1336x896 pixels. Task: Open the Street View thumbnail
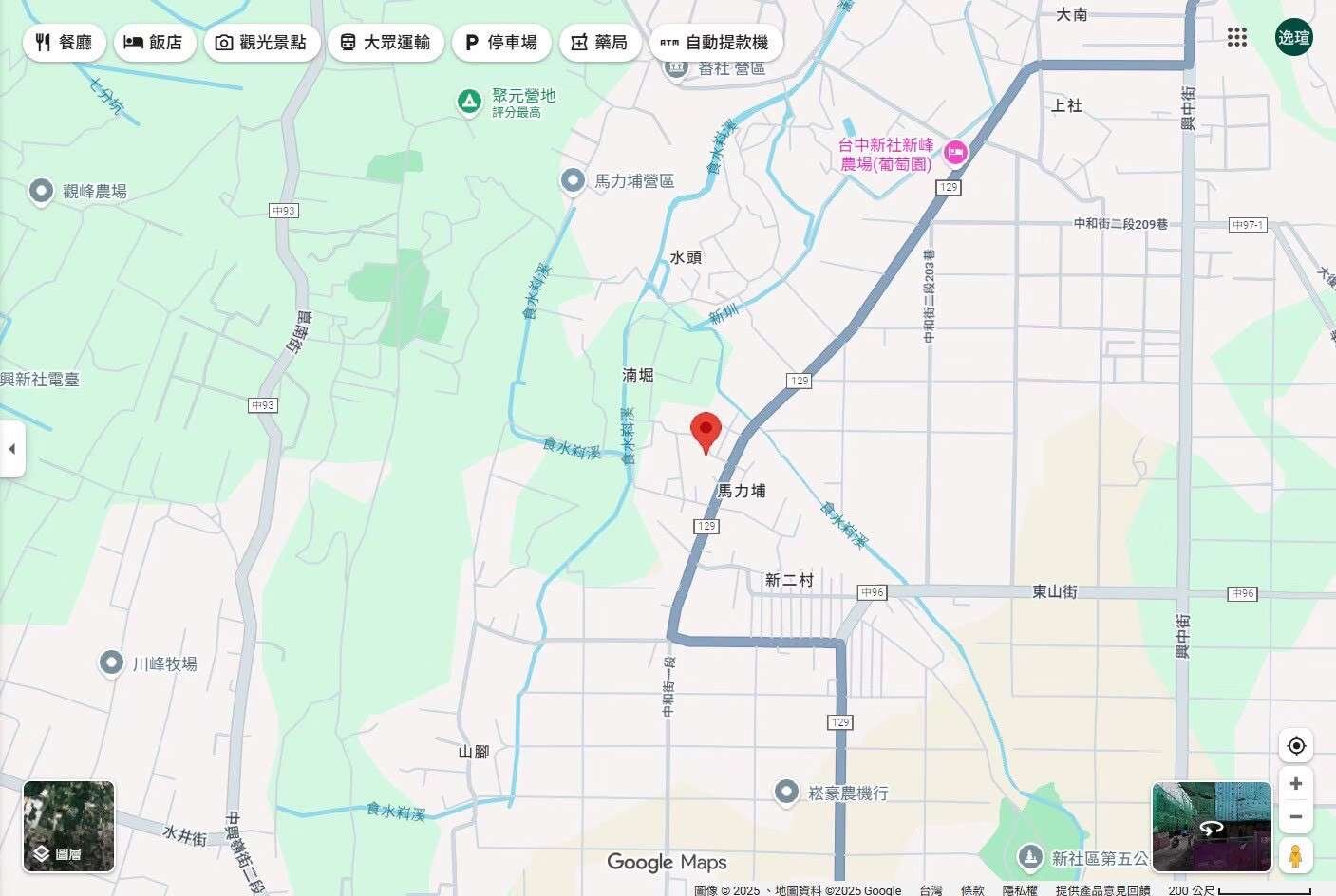click(1211, 826)
